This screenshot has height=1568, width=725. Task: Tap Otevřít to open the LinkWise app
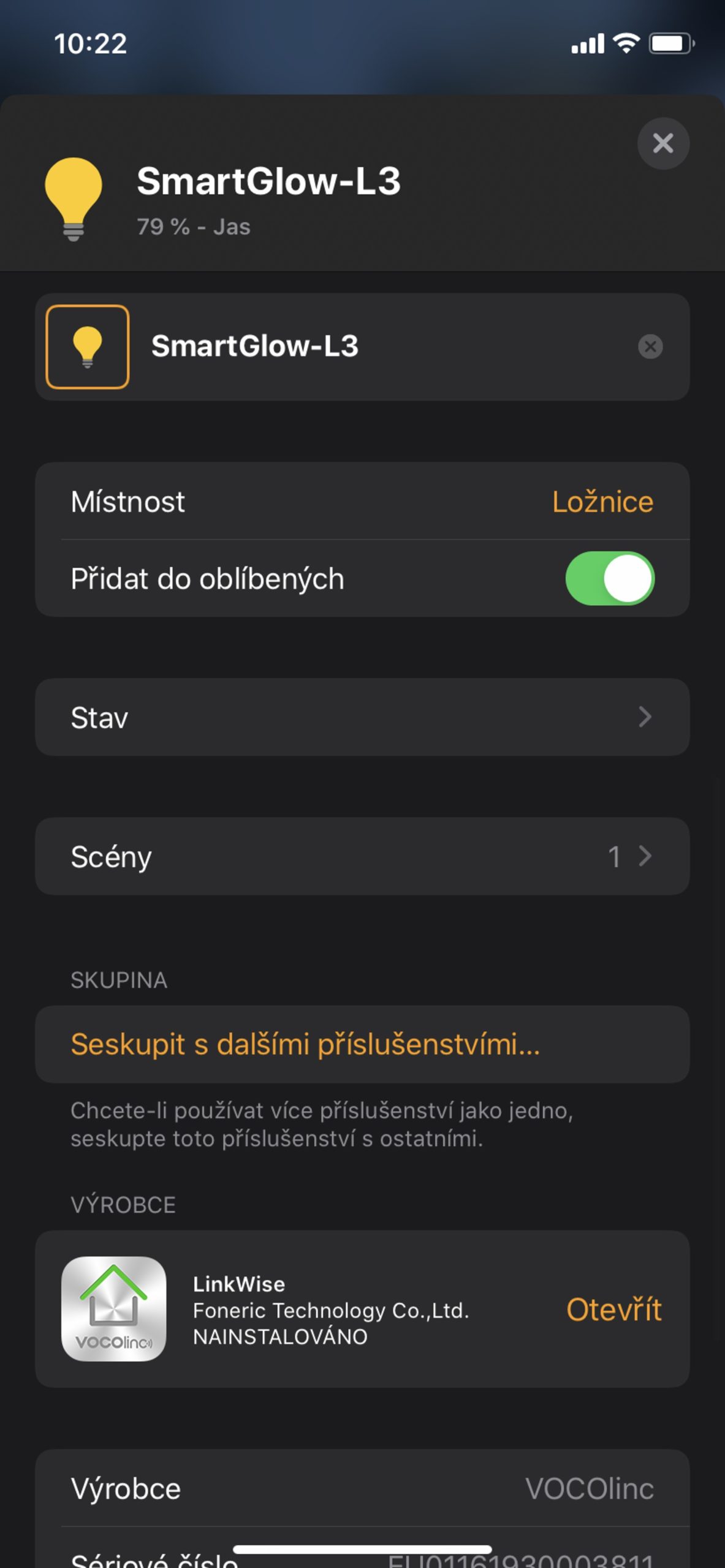click(x=613, y=1310)
